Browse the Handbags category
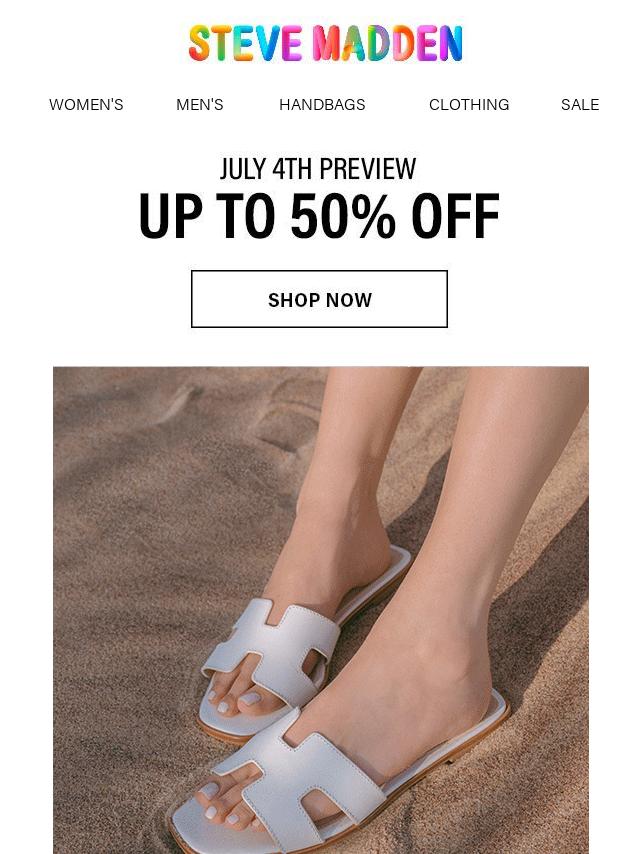Viewport: 640px width, 854px height. coord(322,104)
